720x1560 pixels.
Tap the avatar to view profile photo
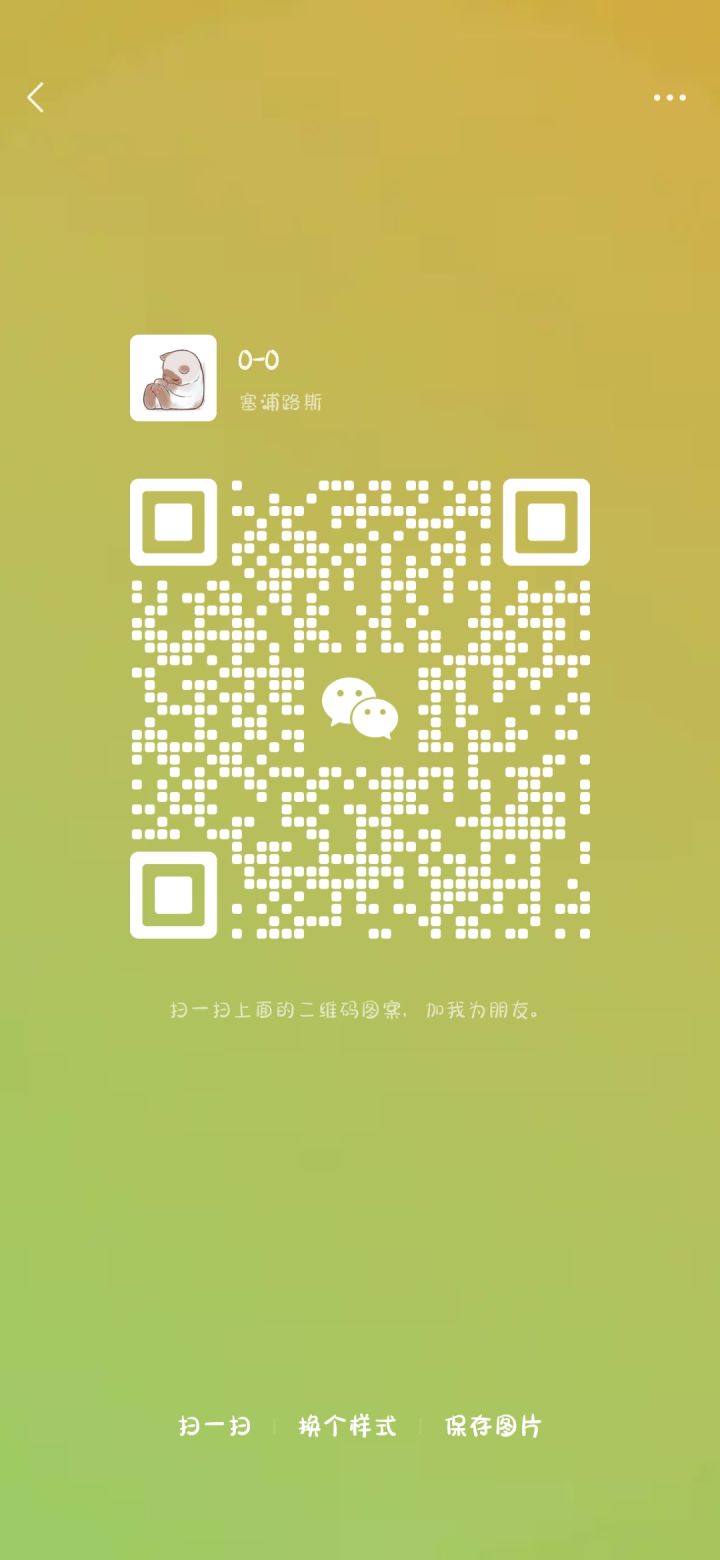tap(173, 378)
